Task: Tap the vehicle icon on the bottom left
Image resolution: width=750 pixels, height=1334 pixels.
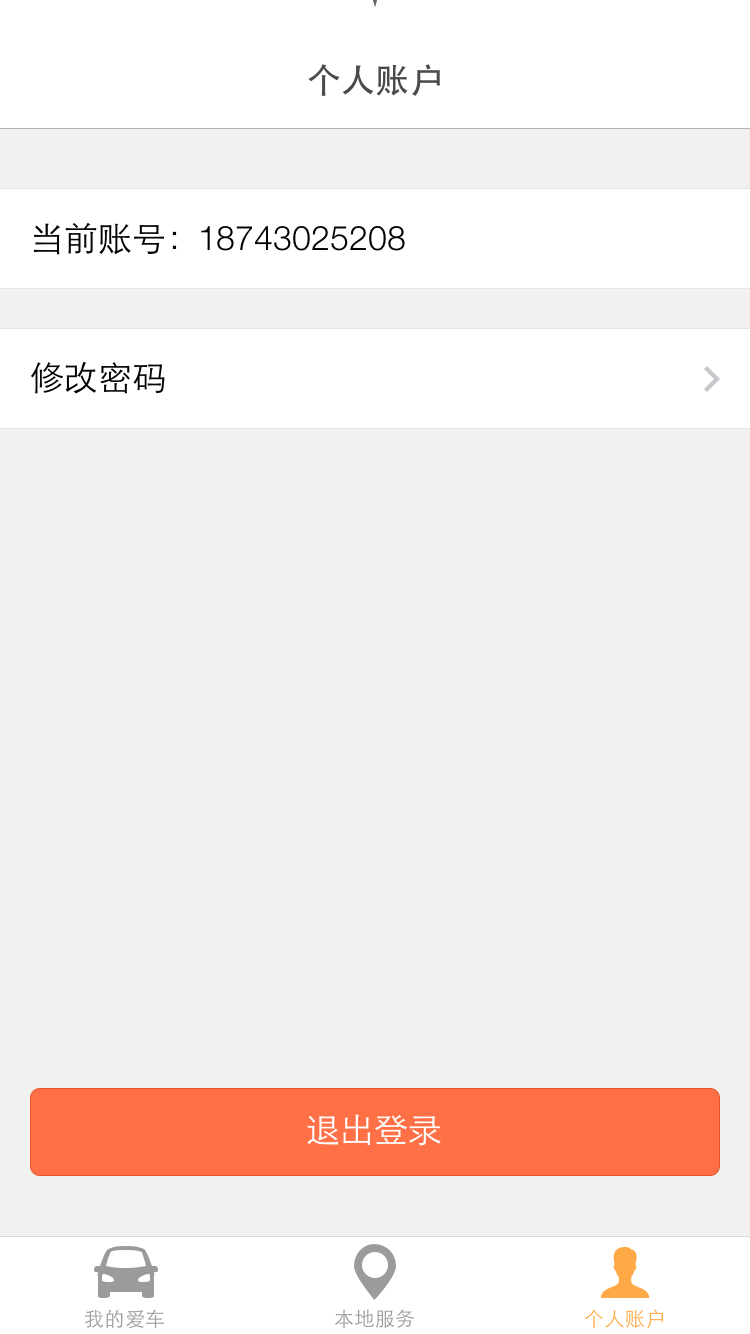Action: click(x=124, y=1271)
